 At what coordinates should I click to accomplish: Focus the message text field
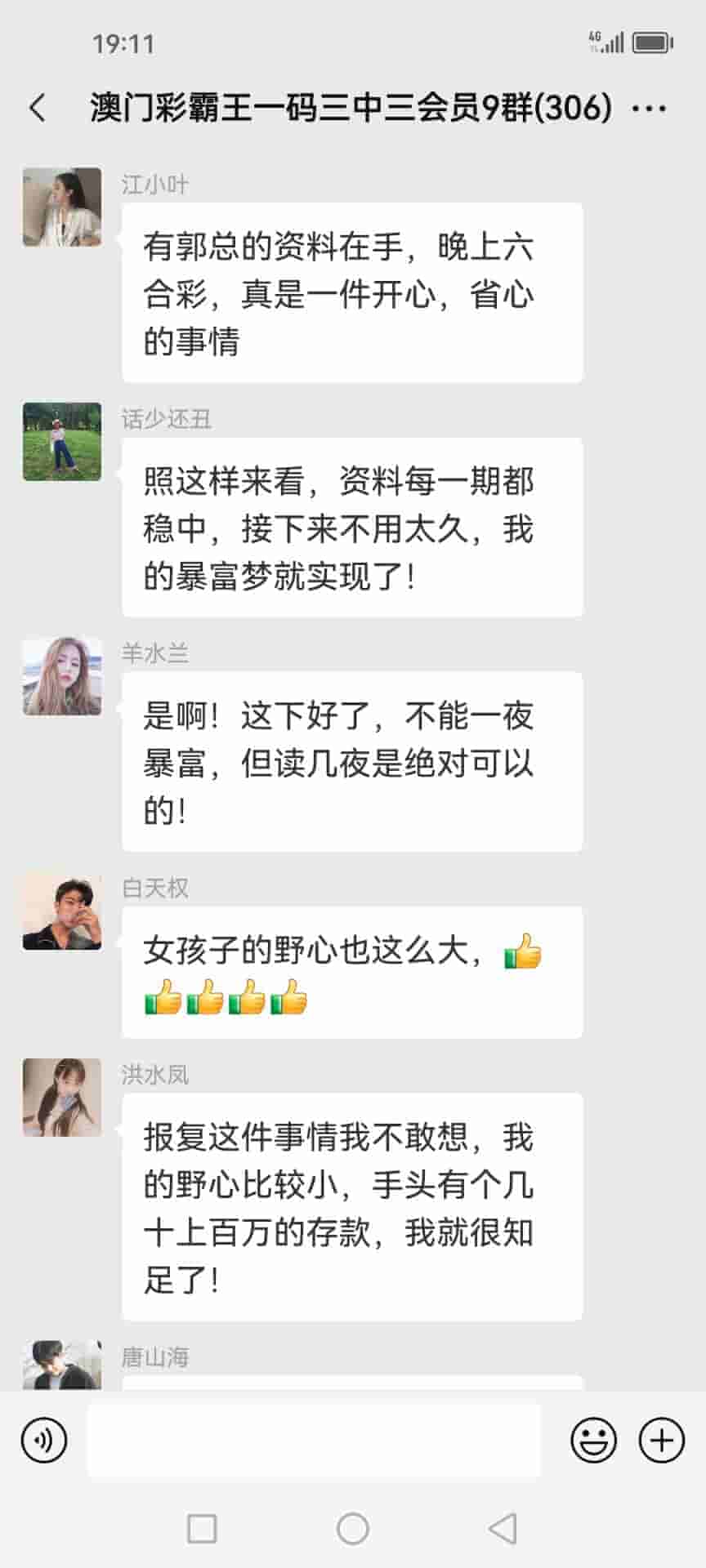[314, 1440]
